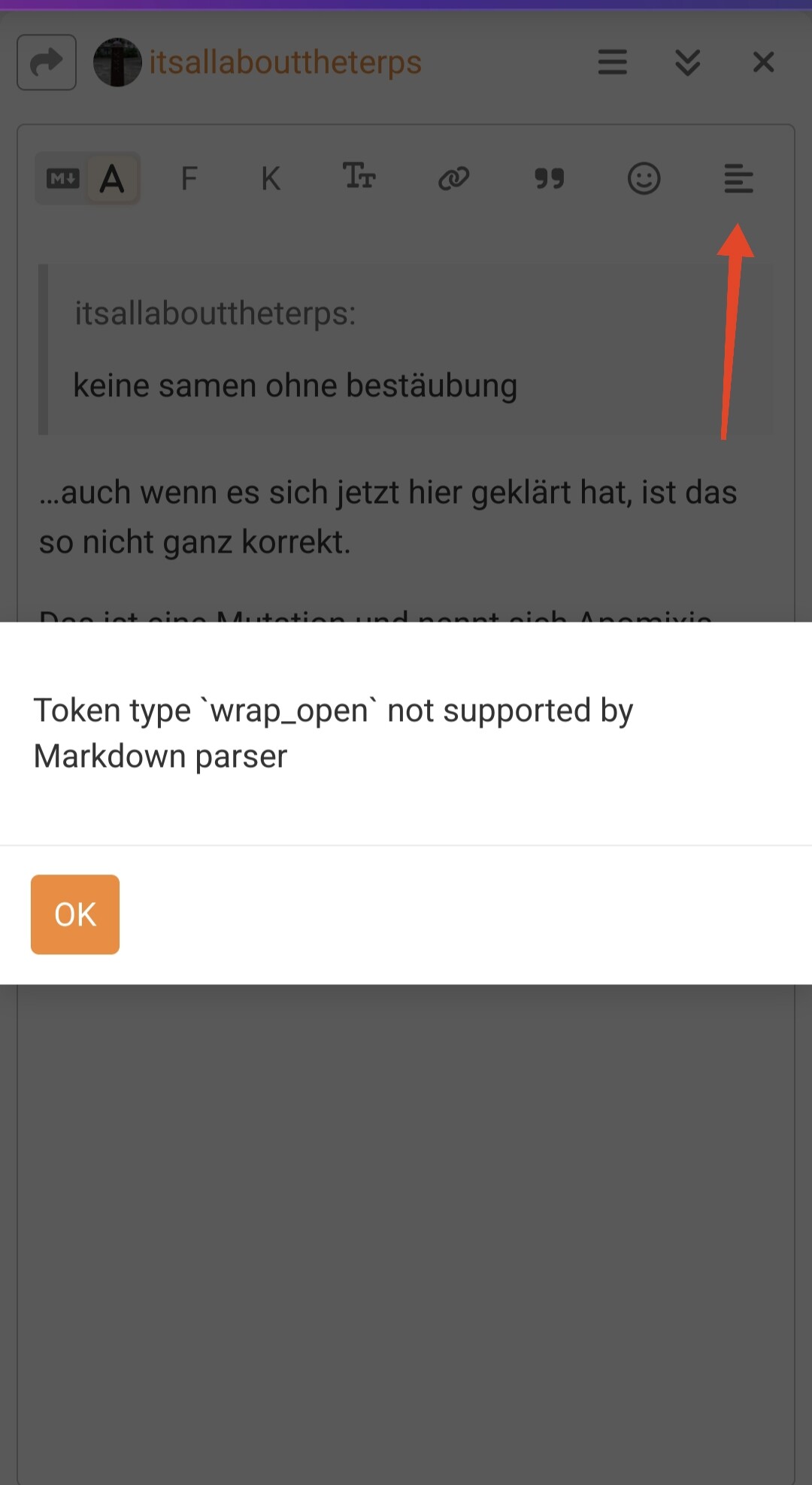Open the emoji picker
812x1485 pixels.
coord(644,179)
